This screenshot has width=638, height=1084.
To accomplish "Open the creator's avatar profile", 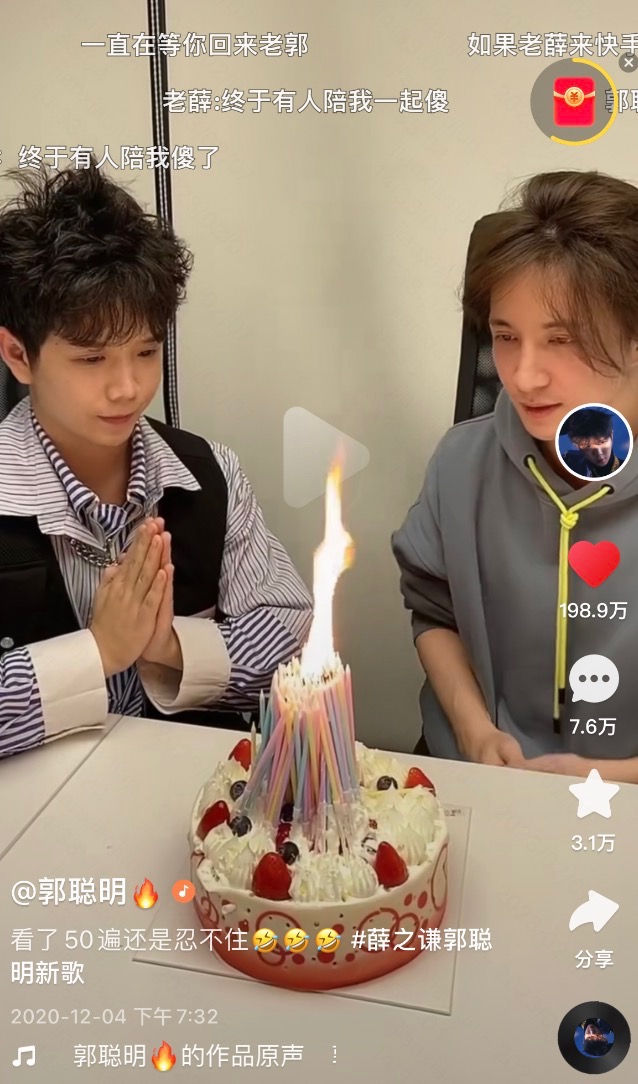I will pyautogui.click(x=594, y=442).
